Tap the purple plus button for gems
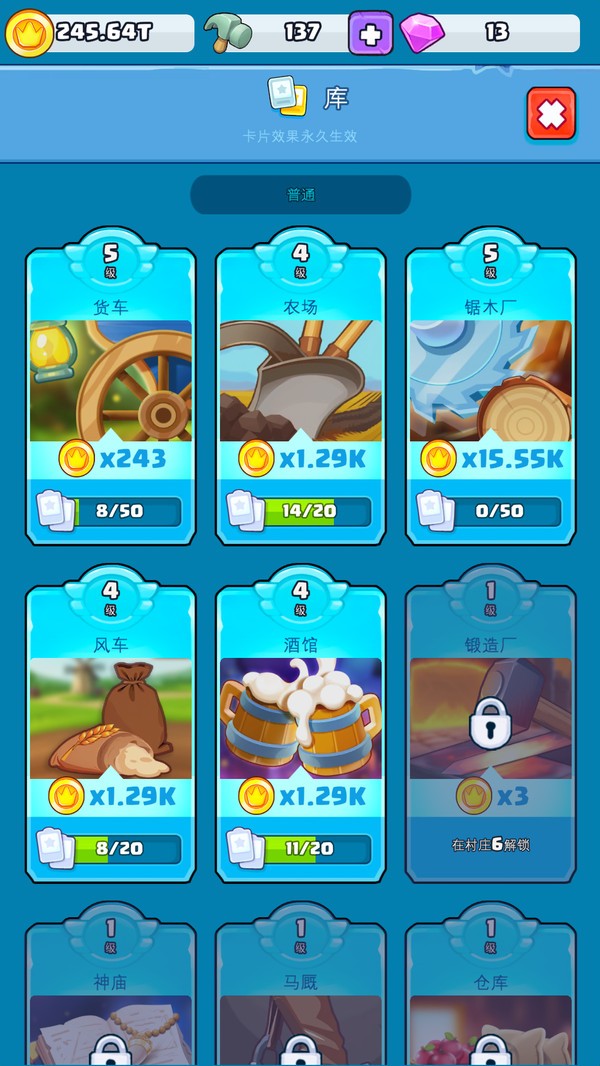600x1066 pixels. pos(370,33)
